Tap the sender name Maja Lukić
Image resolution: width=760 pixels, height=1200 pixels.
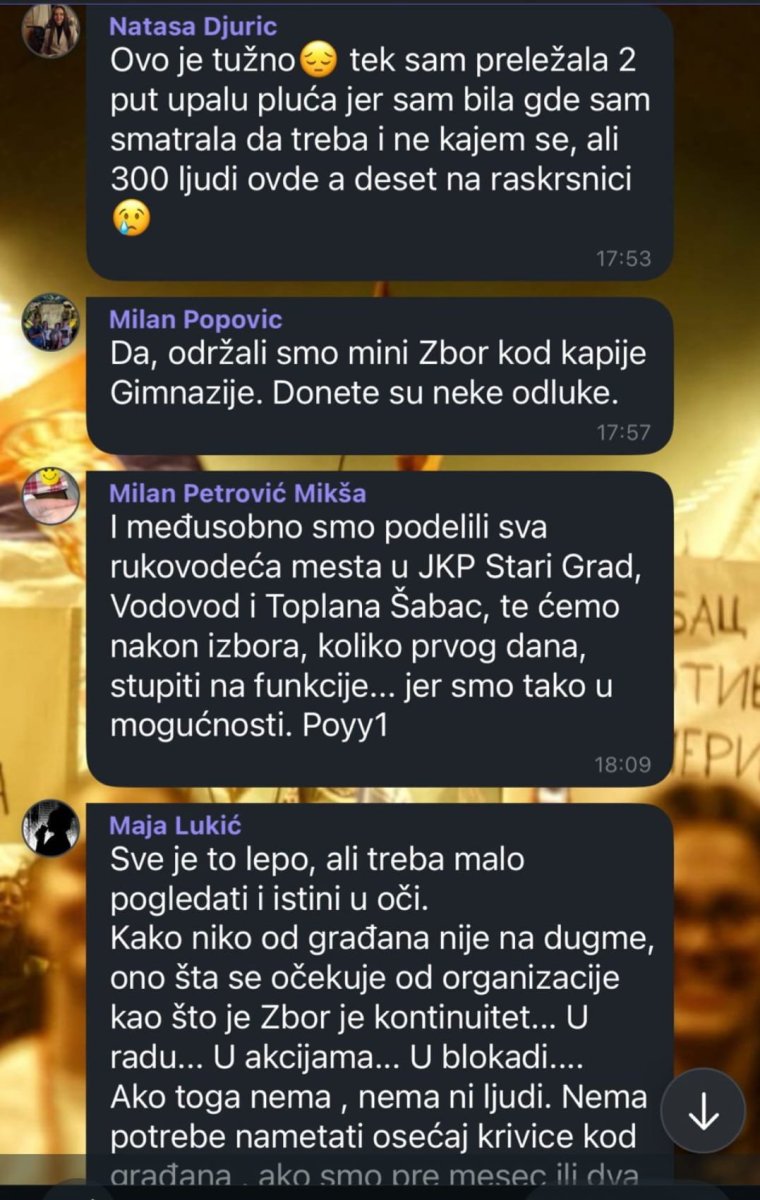[175, 826]
